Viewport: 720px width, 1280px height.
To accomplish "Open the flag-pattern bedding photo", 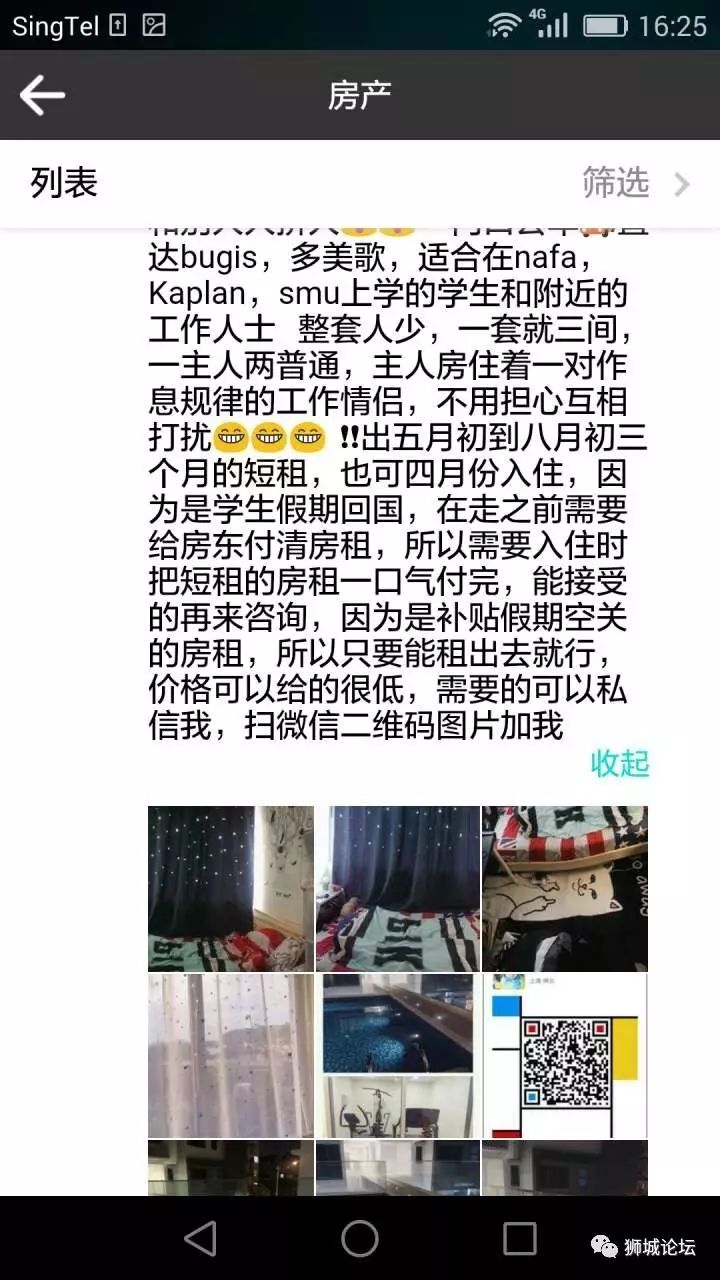I will pos(565,888).
